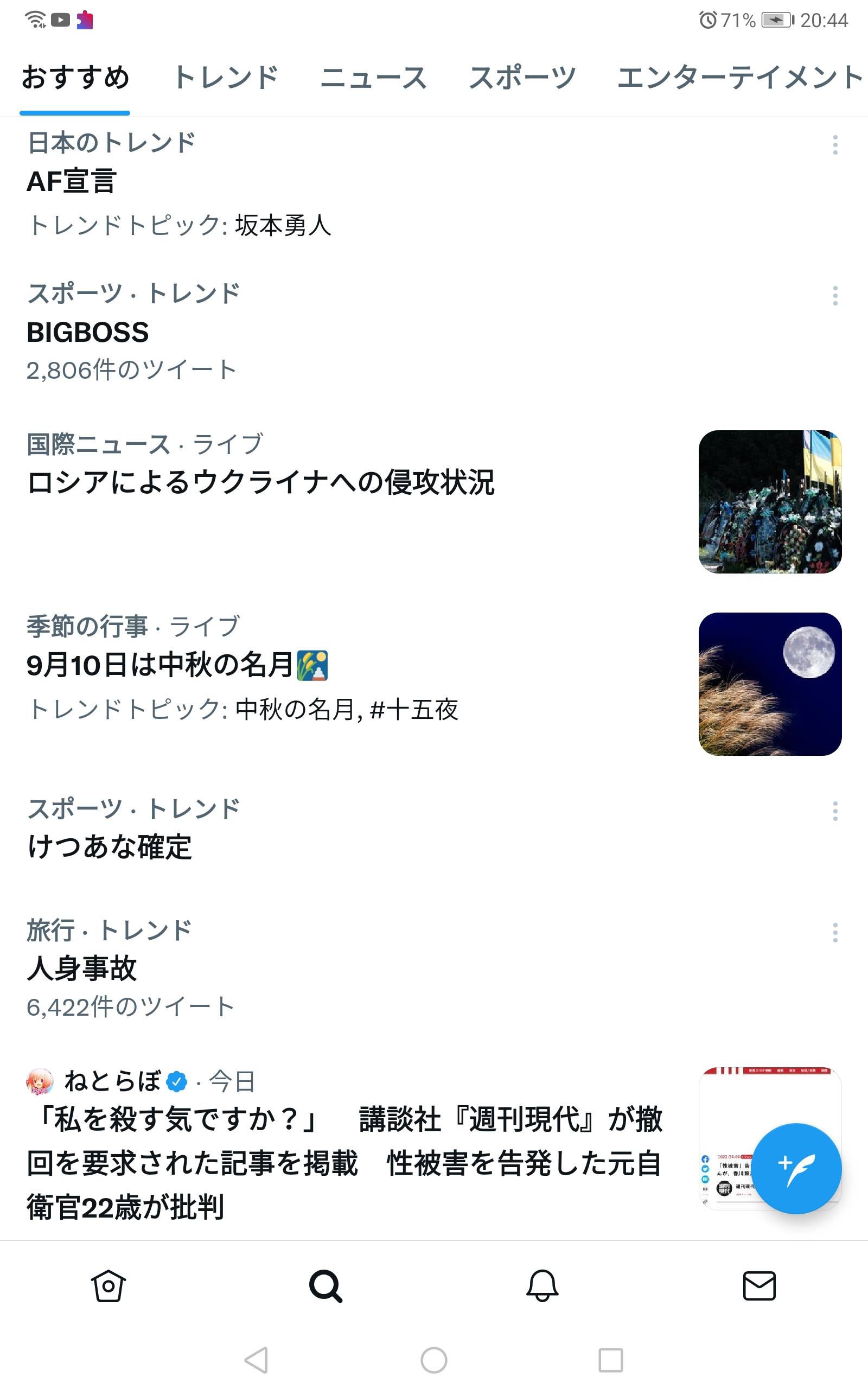Switch to the ニュース tab
Viewport: 868px width, 1389px height.
point(373,78)
